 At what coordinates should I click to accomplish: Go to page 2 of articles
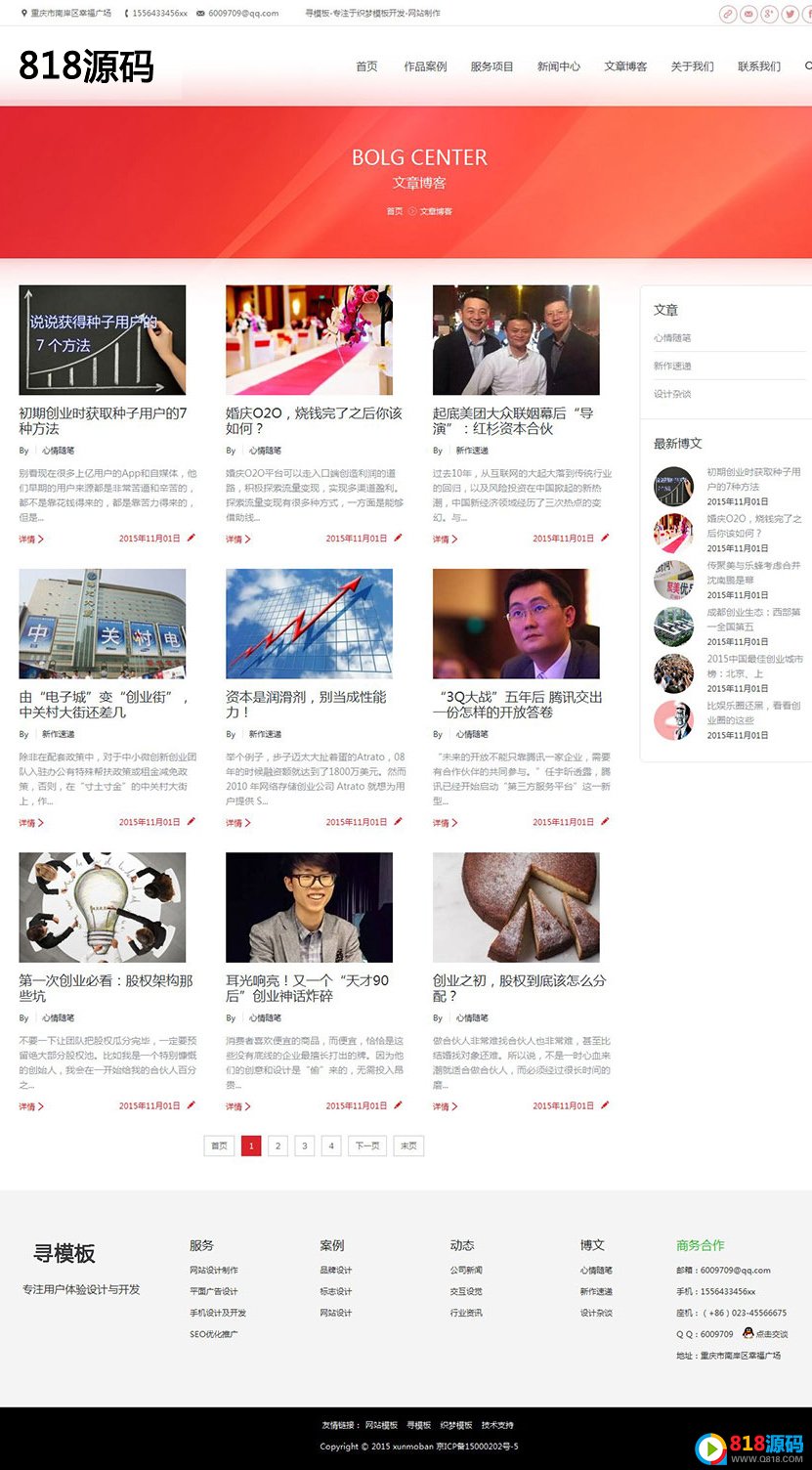[x=278, y=1146]
